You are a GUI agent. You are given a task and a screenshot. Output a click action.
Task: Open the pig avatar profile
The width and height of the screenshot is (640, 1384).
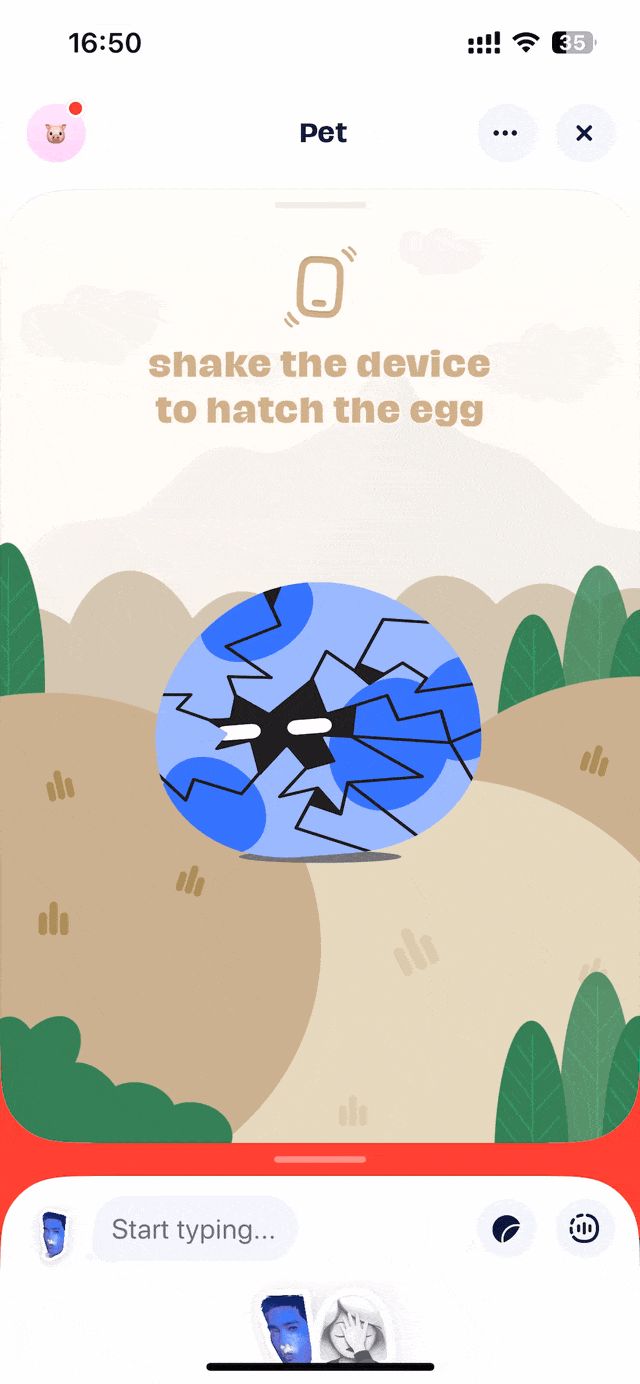[56, 133]
